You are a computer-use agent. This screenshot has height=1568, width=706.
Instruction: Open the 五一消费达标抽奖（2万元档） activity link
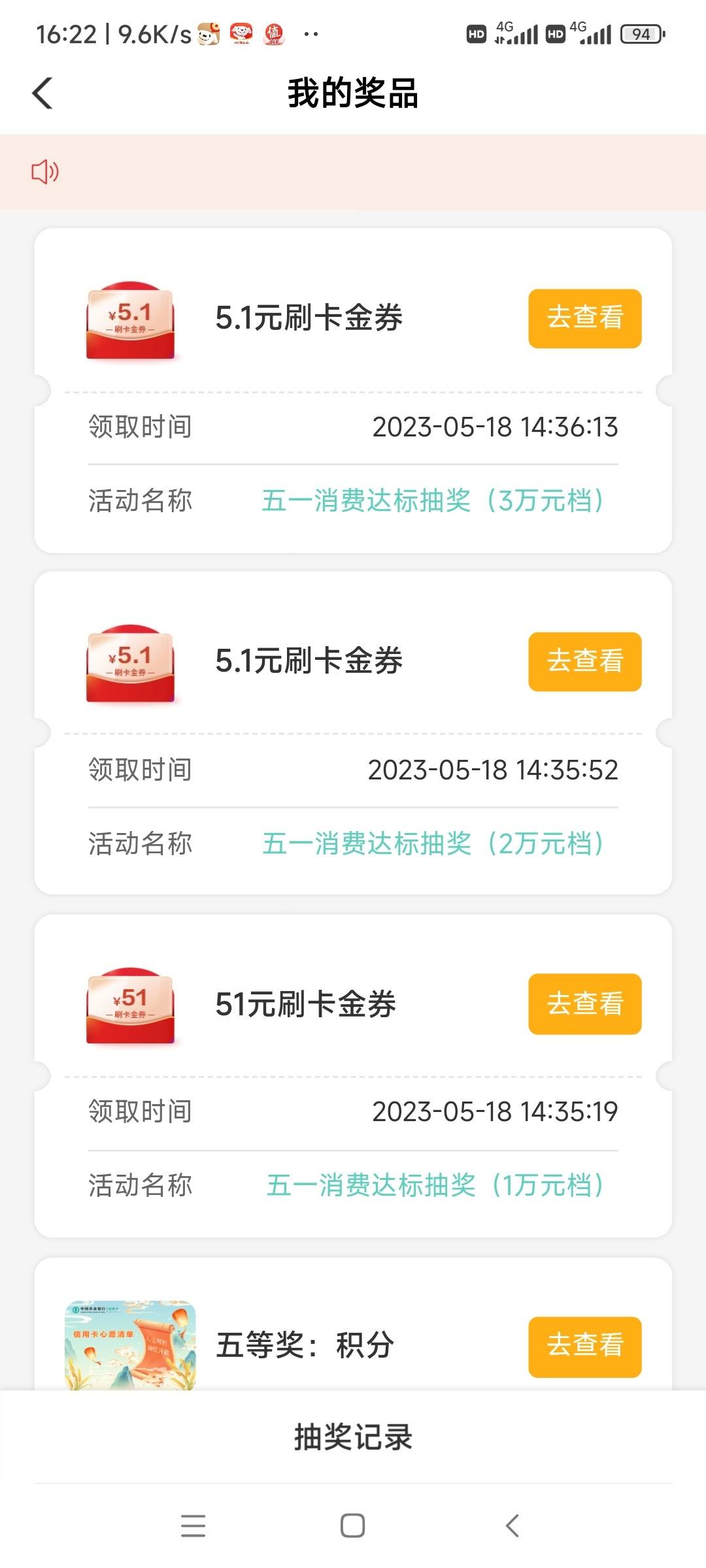[x=433, y=843]
